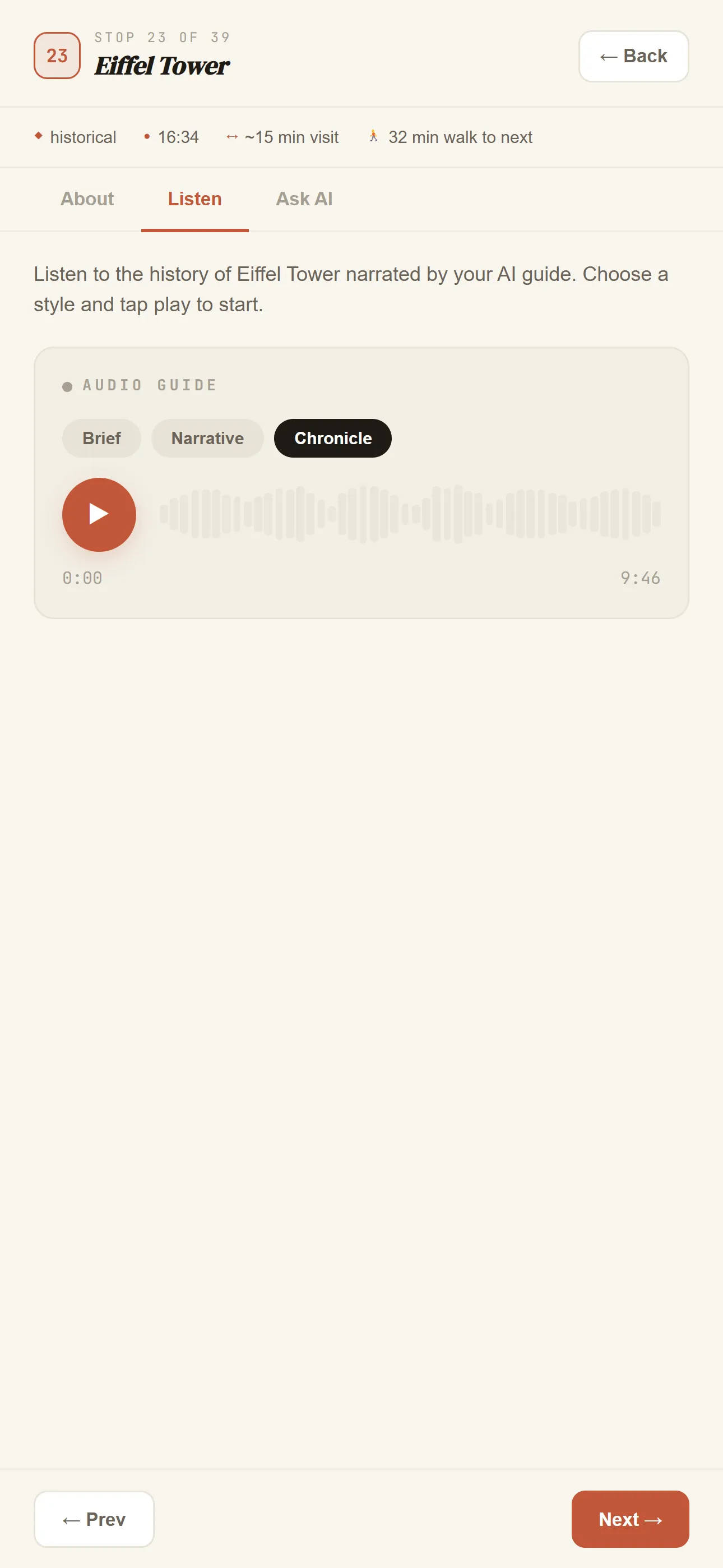Open the Ask AI tab
Screen dimensions: 723x1568
304,199
